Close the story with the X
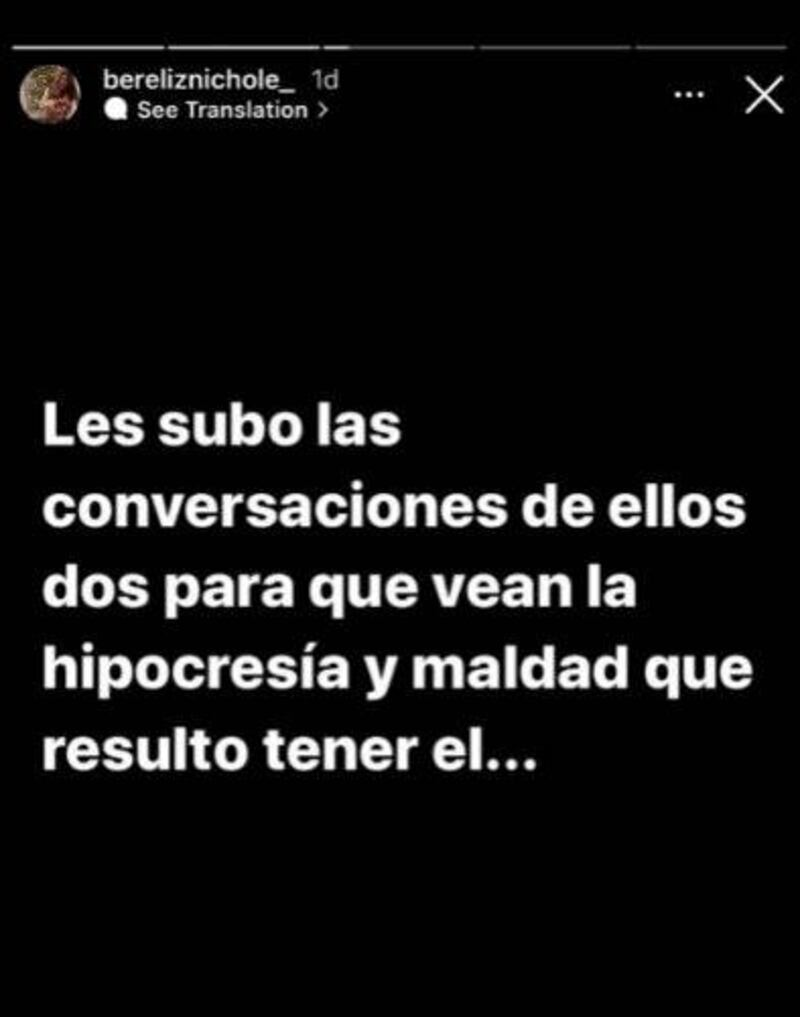The image size is (800, 1017). click(x=765, y=96)
